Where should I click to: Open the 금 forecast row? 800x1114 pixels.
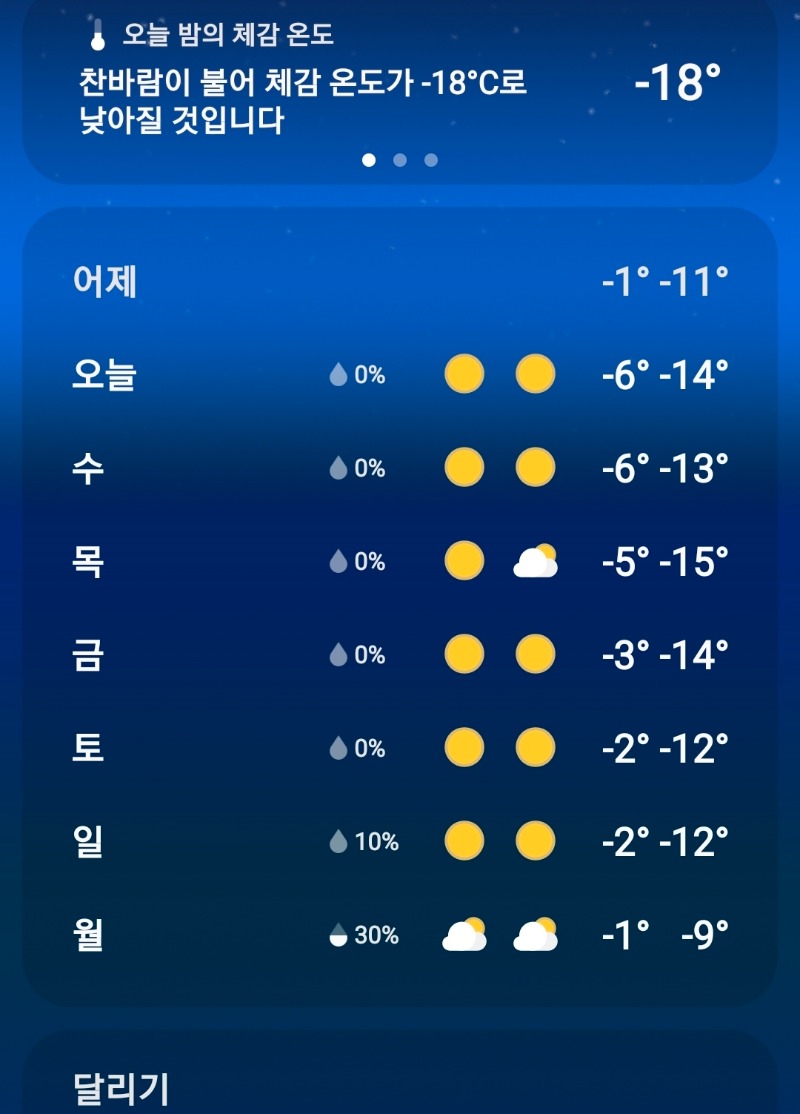400,655
